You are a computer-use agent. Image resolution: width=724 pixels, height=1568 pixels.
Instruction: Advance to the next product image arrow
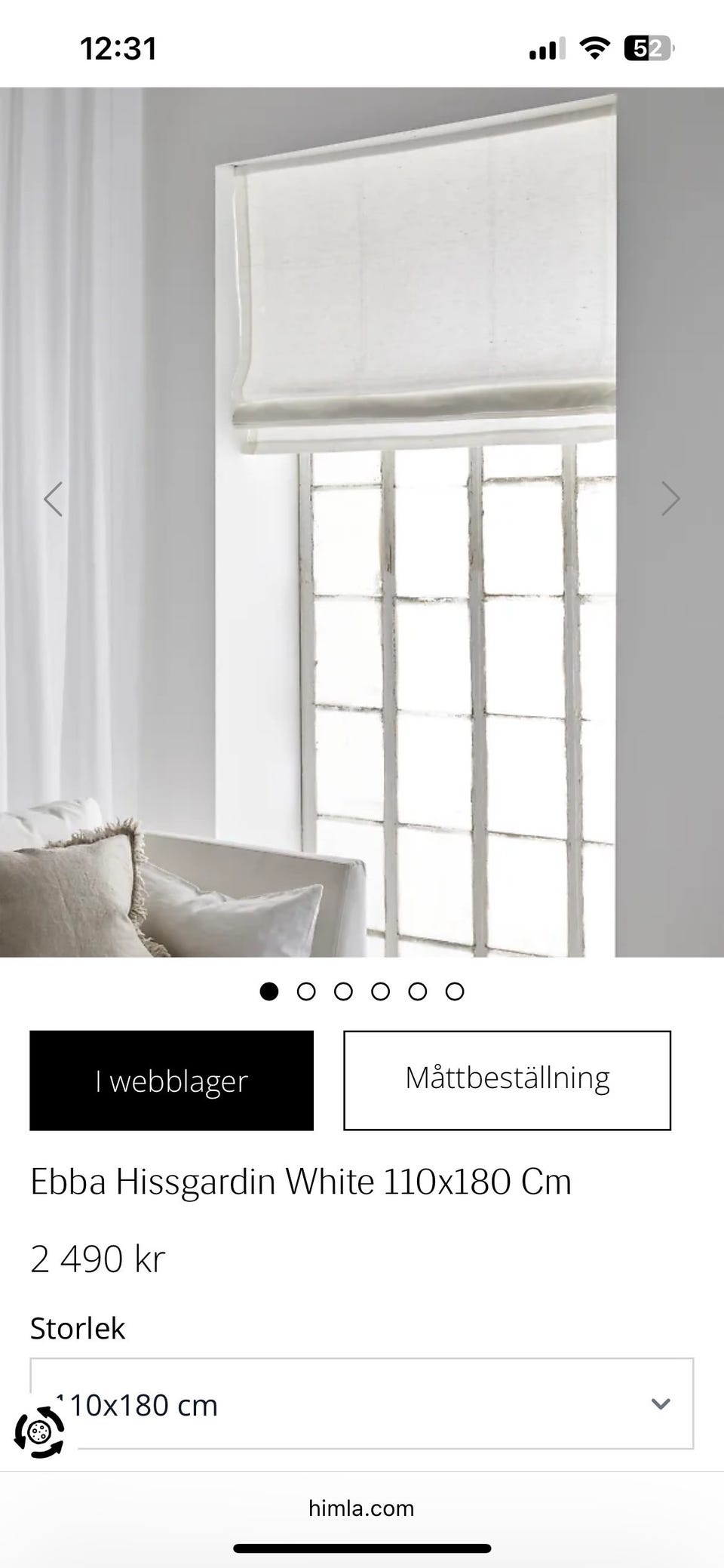pyautogui.click(x=670, y=499)
